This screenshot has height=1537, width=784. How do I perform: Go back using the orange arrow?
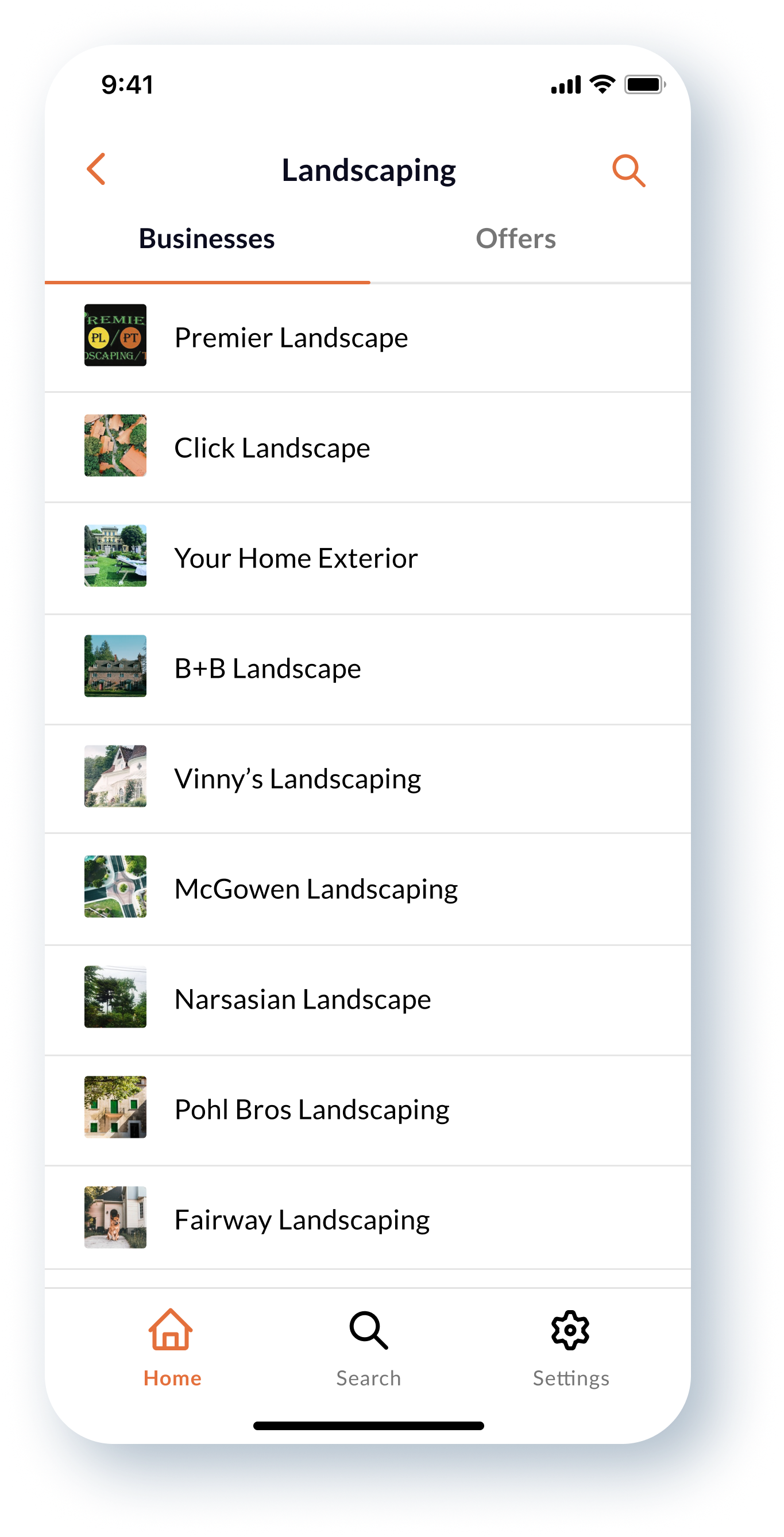pos(96,169)
